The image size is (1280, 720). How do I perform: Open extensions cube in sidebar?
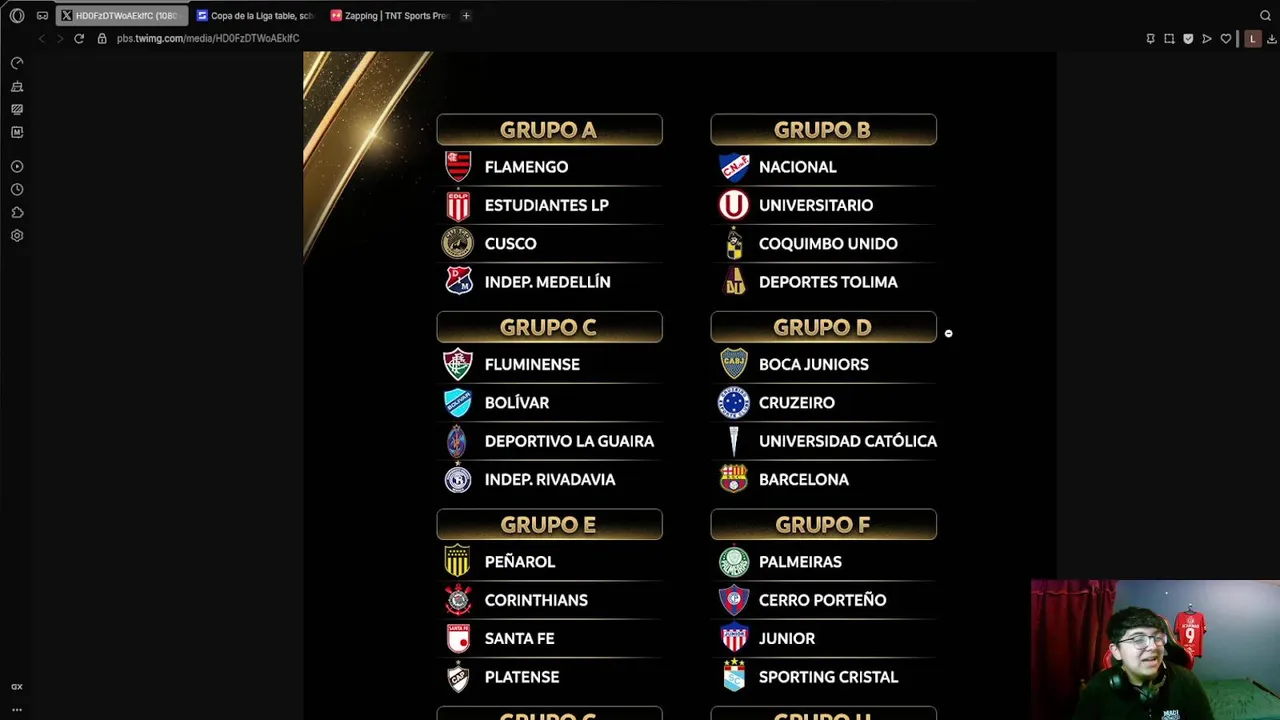(x=17, y=213)
